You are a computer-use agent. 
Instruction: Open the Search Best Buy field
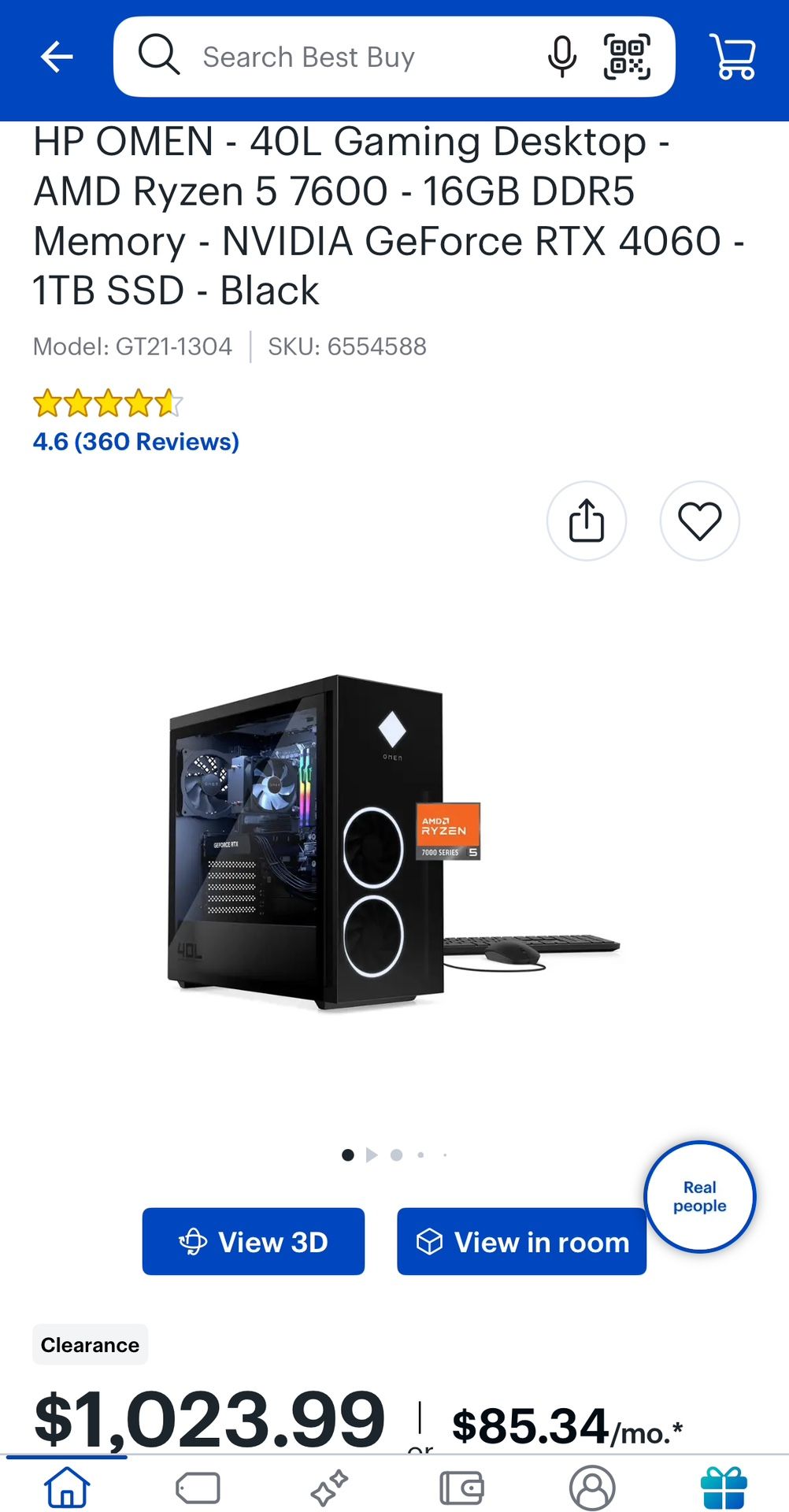pos(331,57)
